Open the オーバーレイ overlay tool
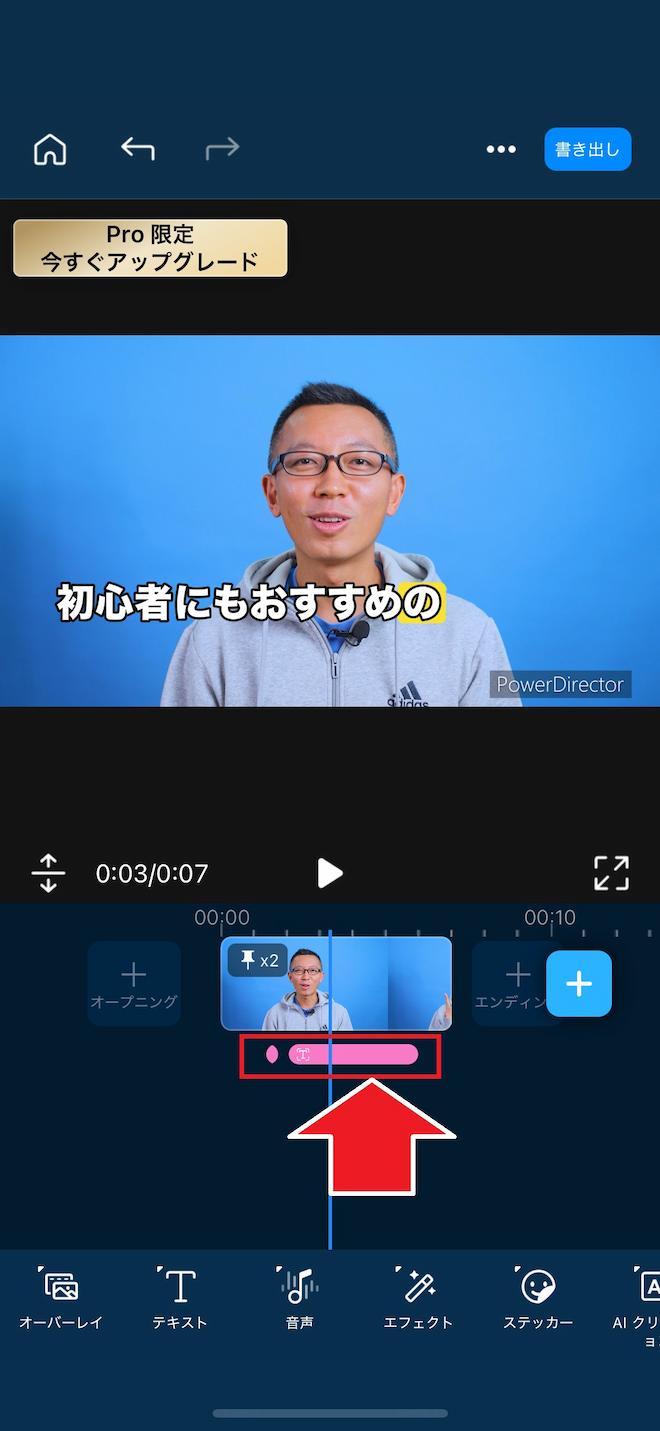The width and height of the screenshot is (660, 1431). point(61,1297)
